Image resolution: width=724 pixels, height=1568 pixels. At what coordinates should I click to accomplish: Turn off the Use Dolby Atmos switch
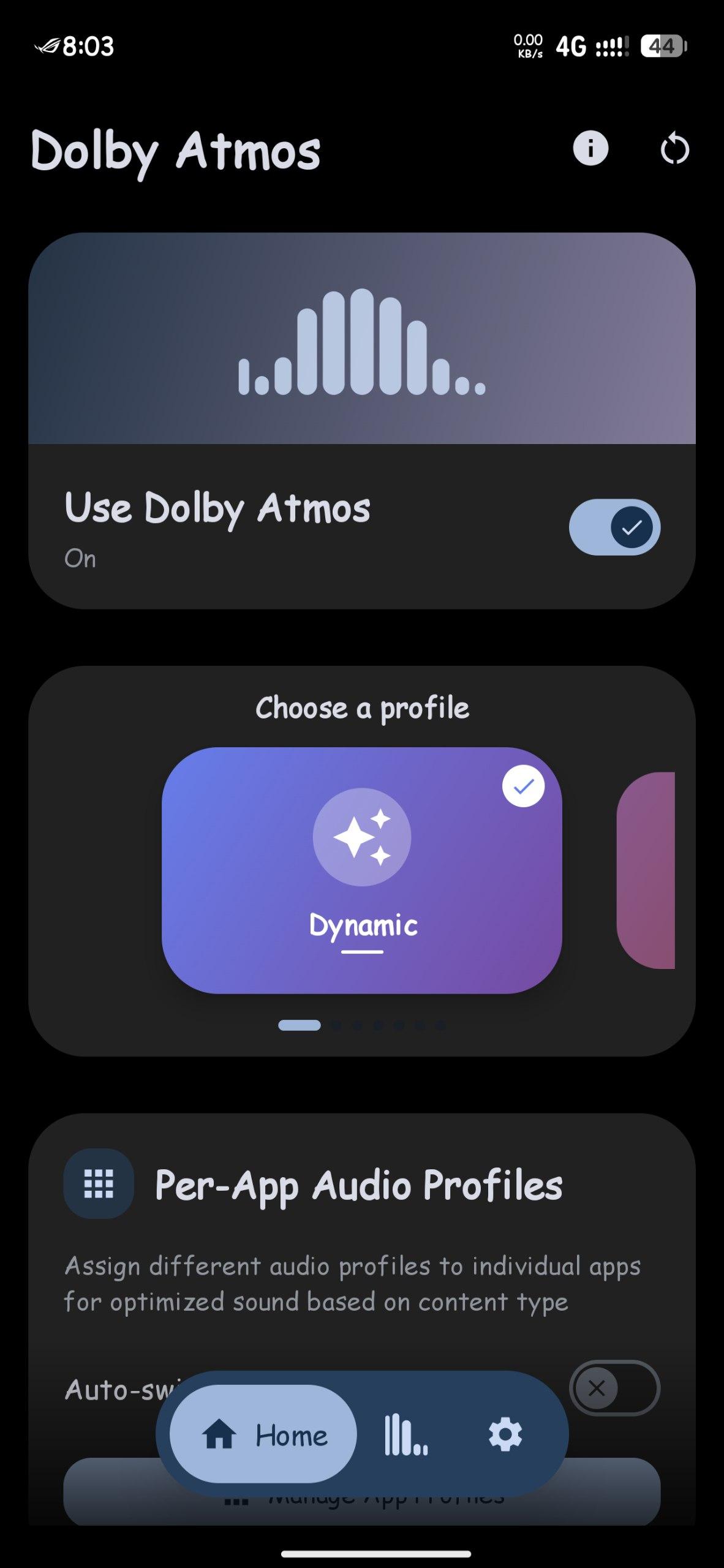click(x=614, y=527)
